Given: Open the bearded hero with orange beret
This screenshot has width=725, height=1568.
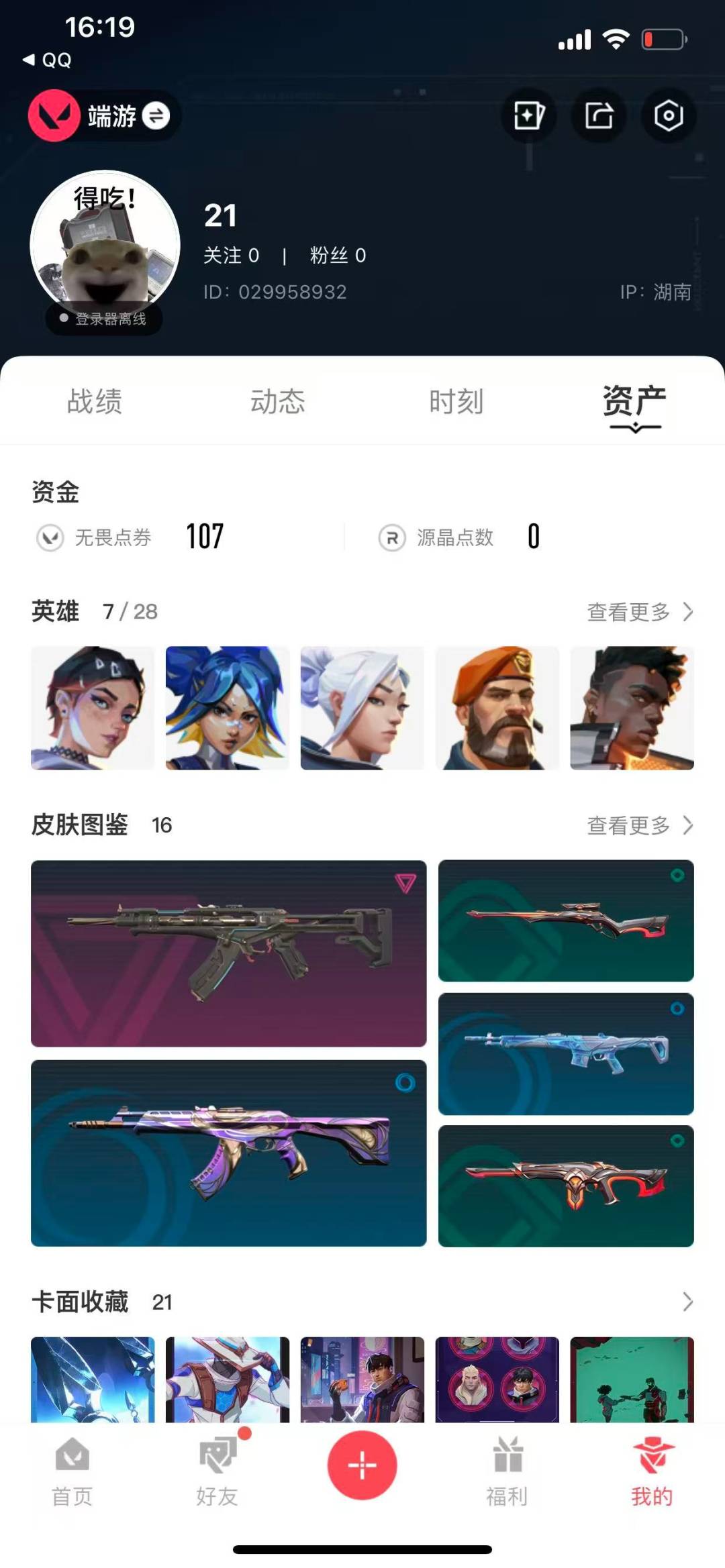Looking at the screenshot, I should pyautogui.click(x=497, y=708).
